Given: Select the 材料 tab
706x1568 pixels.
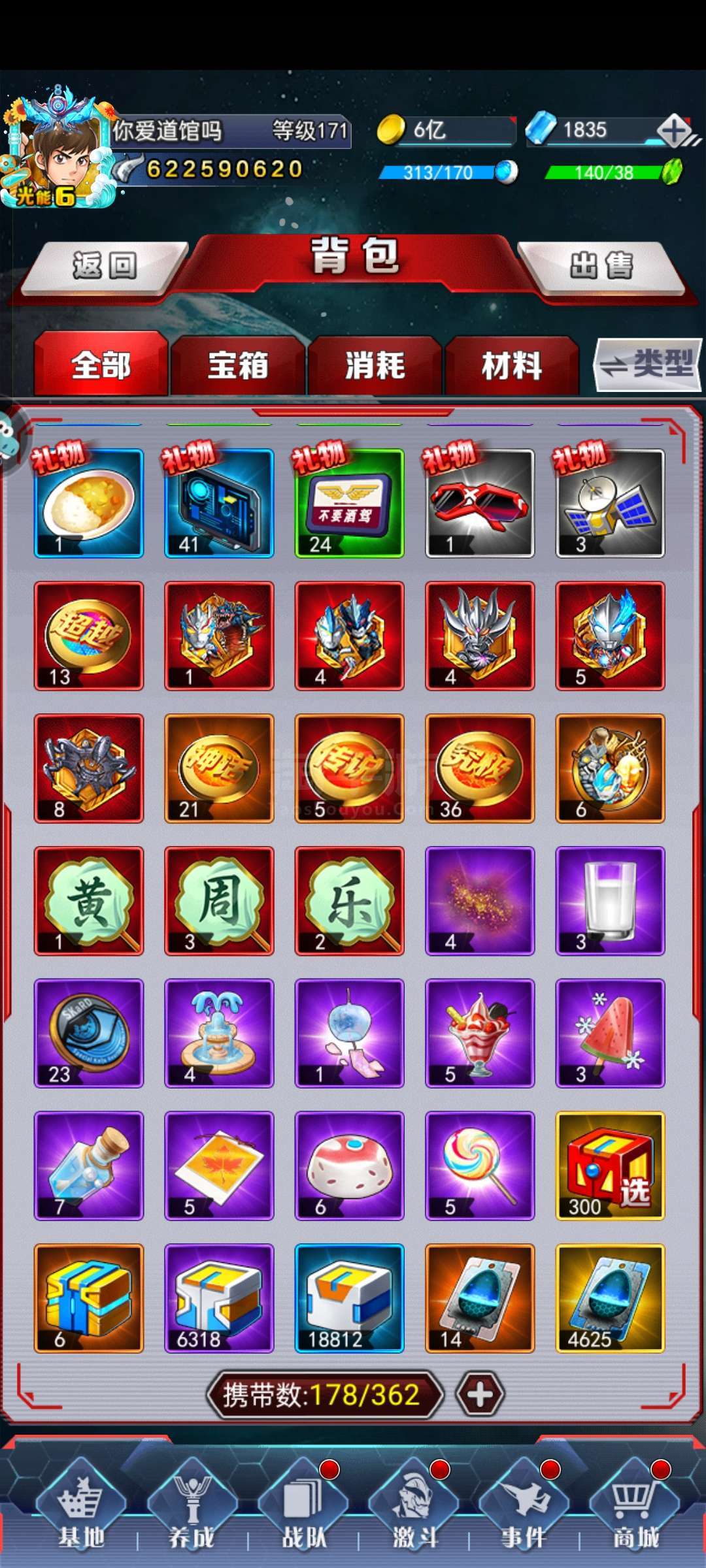Looking at the screenshot, I should point(512,365).
